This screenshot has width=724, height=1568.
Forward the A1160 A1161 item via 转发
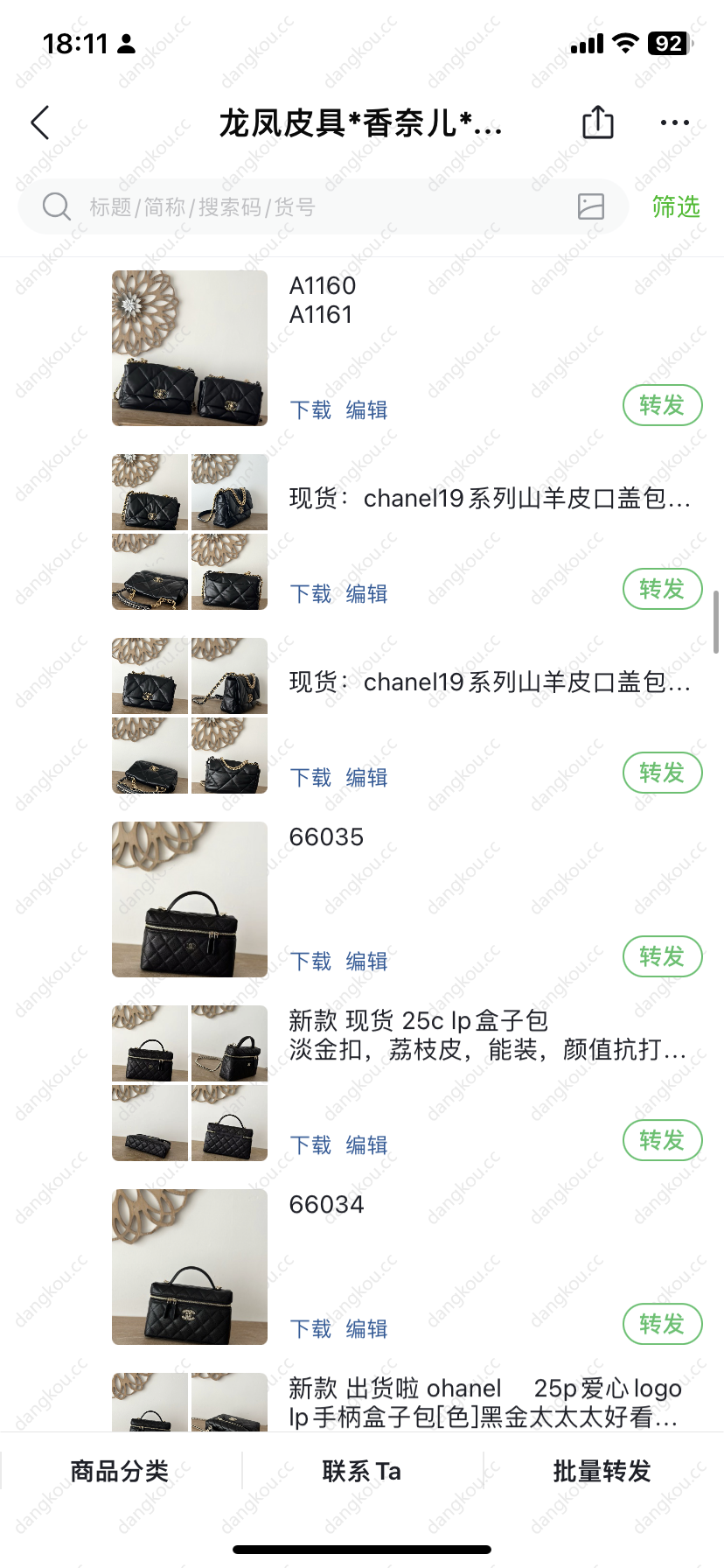662,406
